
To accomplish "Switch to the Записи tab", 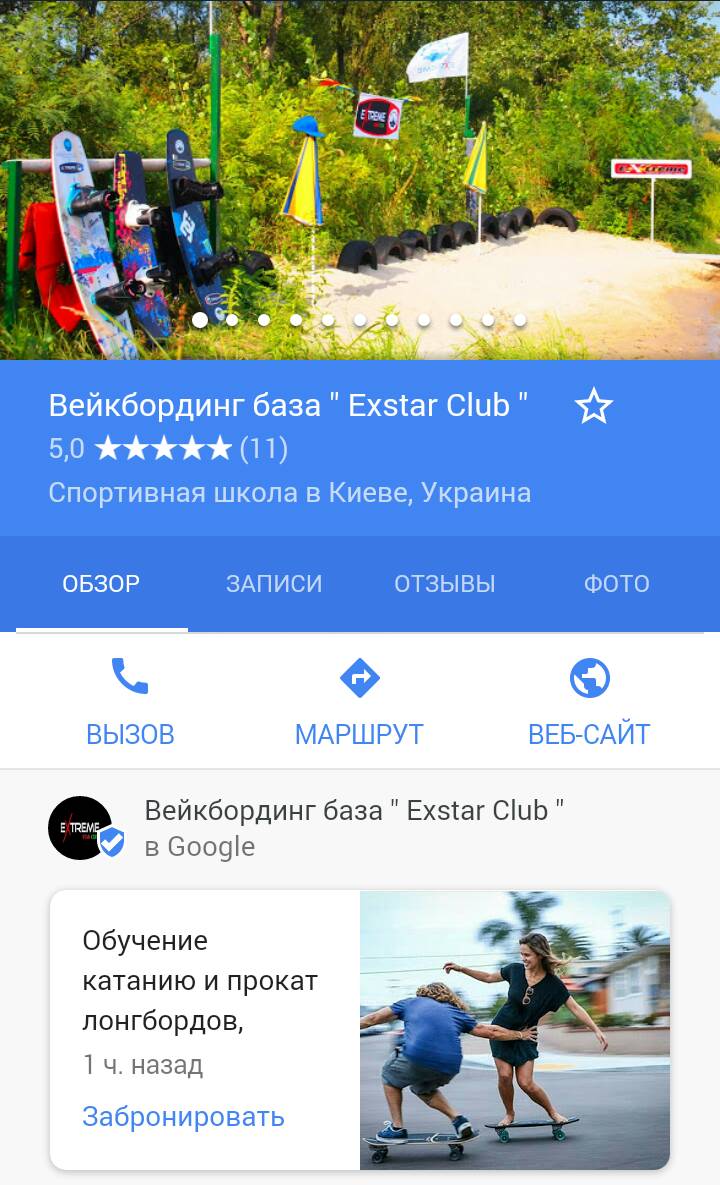I will point(274,584).
